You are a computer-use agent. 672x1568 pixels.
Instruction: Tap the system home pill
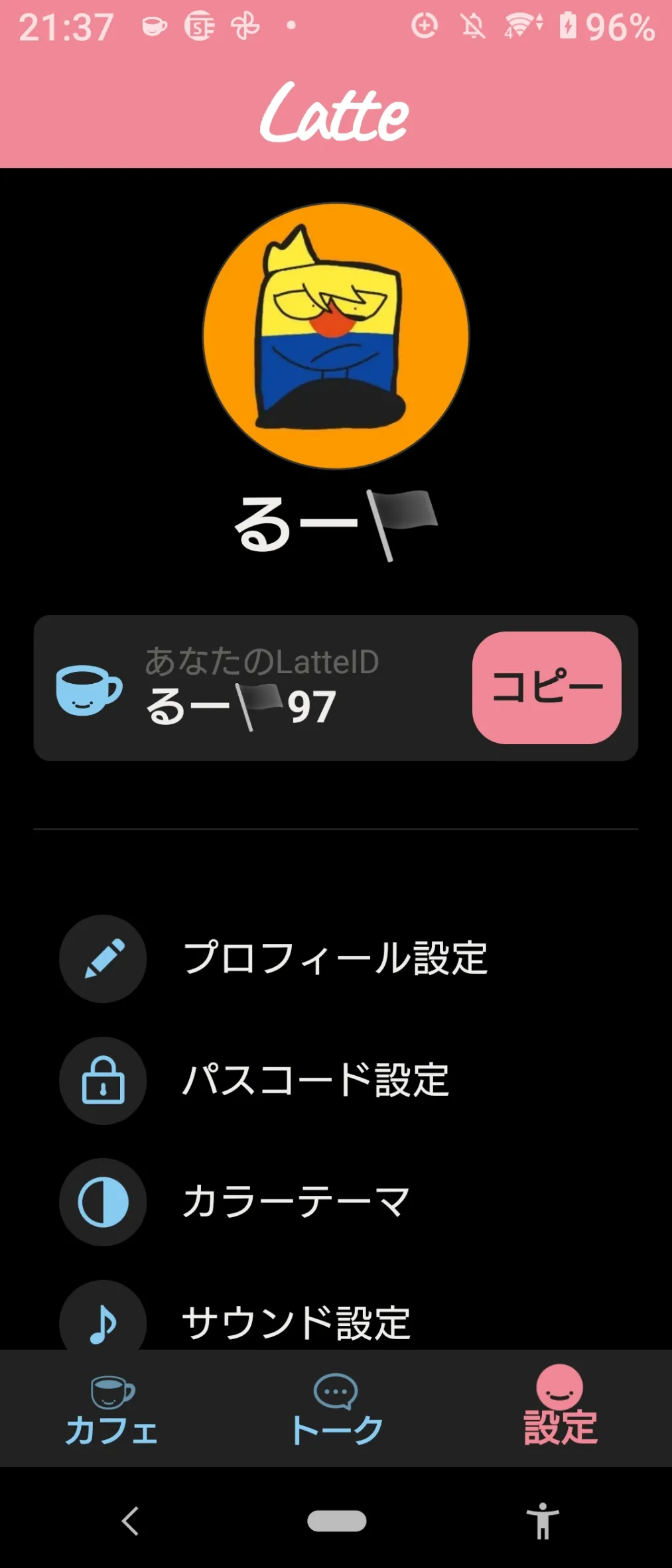click(x=336, y=1520)
